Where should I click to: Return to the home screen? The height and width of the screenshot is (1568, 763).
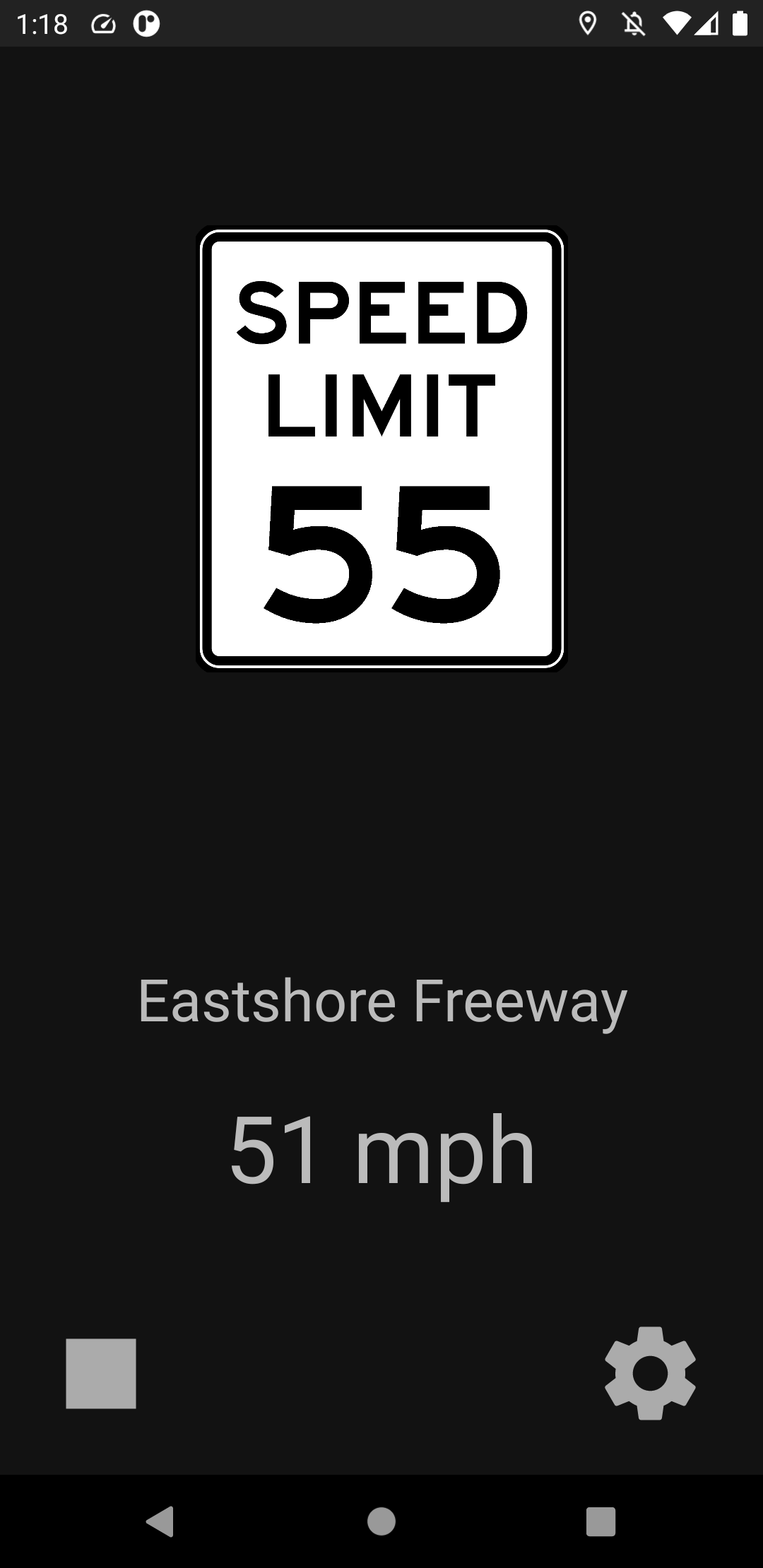pos(381,1521)
